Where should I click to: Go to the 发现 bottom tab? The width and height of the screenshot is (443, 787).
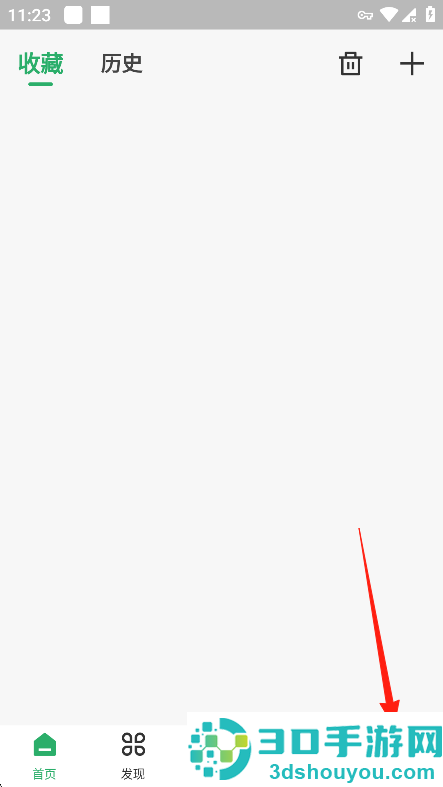[x=133, y=756]
